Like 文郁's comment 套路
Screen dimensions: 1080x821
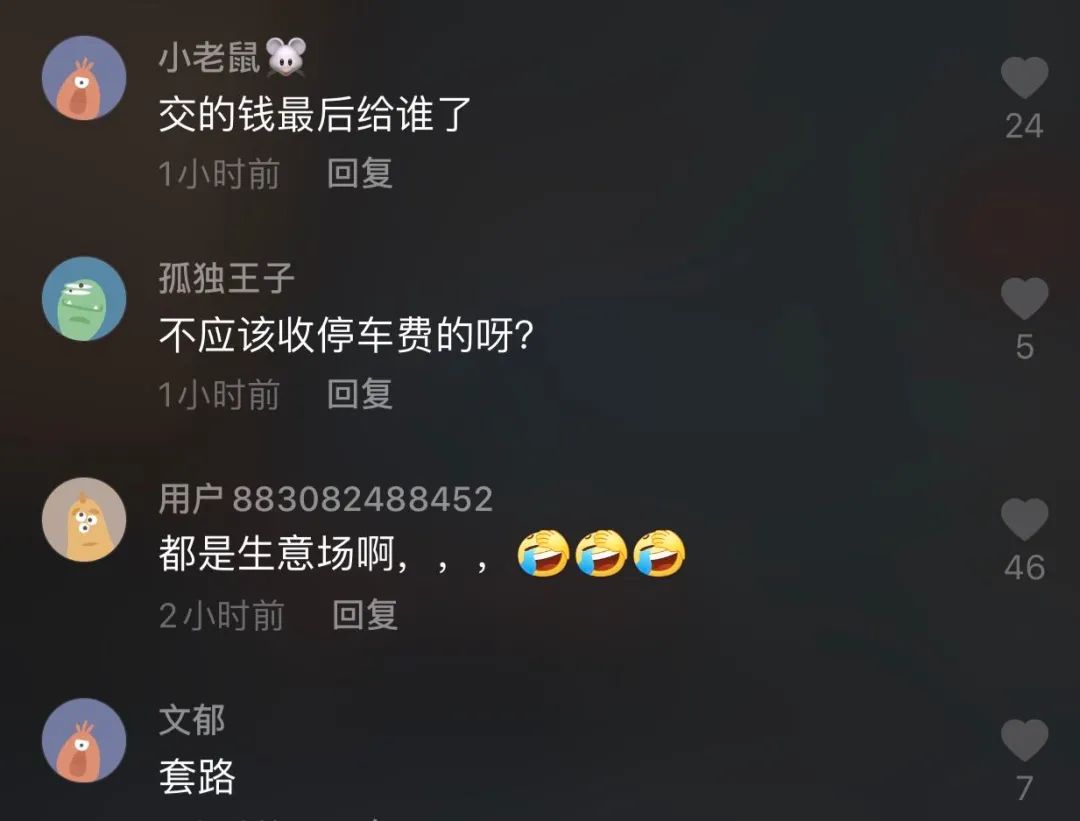click(1024, 741)
